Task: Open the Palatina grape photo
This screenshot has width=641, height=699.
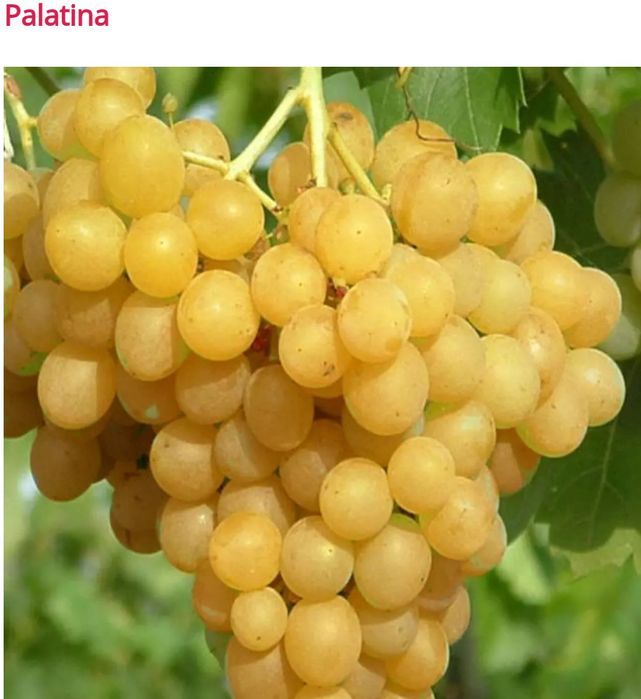Action: 320,382
